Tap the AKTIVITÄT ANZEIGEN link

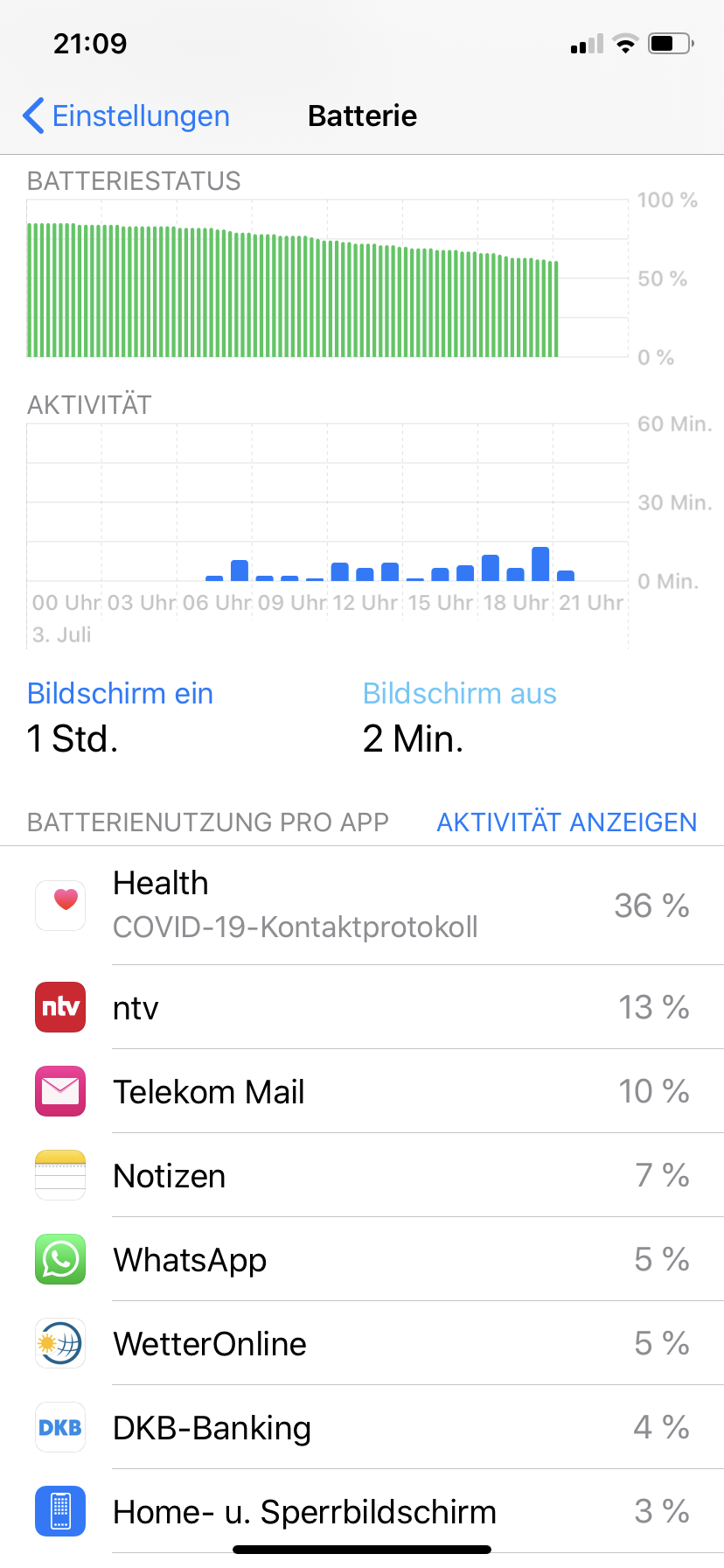click(x=567, y=822)
